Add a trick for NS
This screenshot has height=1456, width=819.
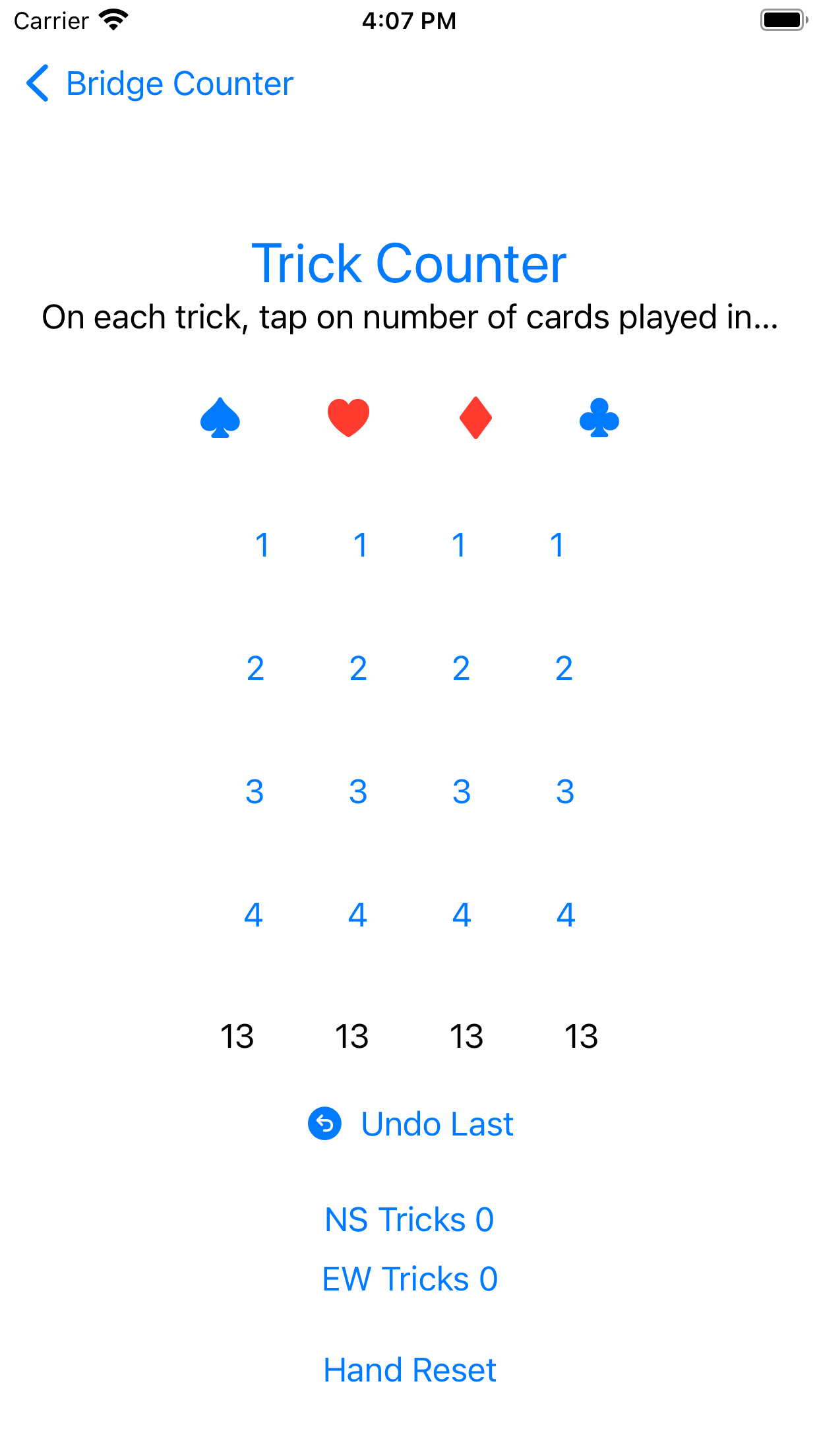(x=409, y=1220)
